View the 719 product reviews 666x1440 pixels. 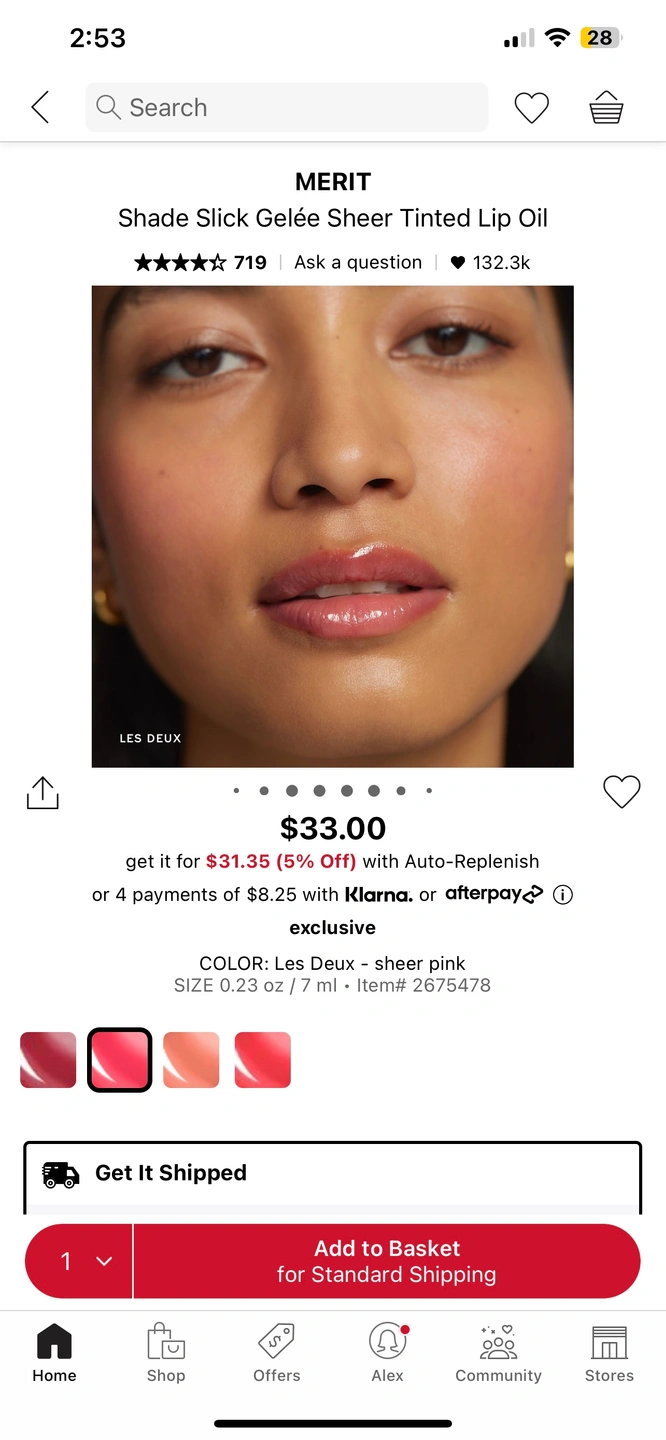click(201, 263)
